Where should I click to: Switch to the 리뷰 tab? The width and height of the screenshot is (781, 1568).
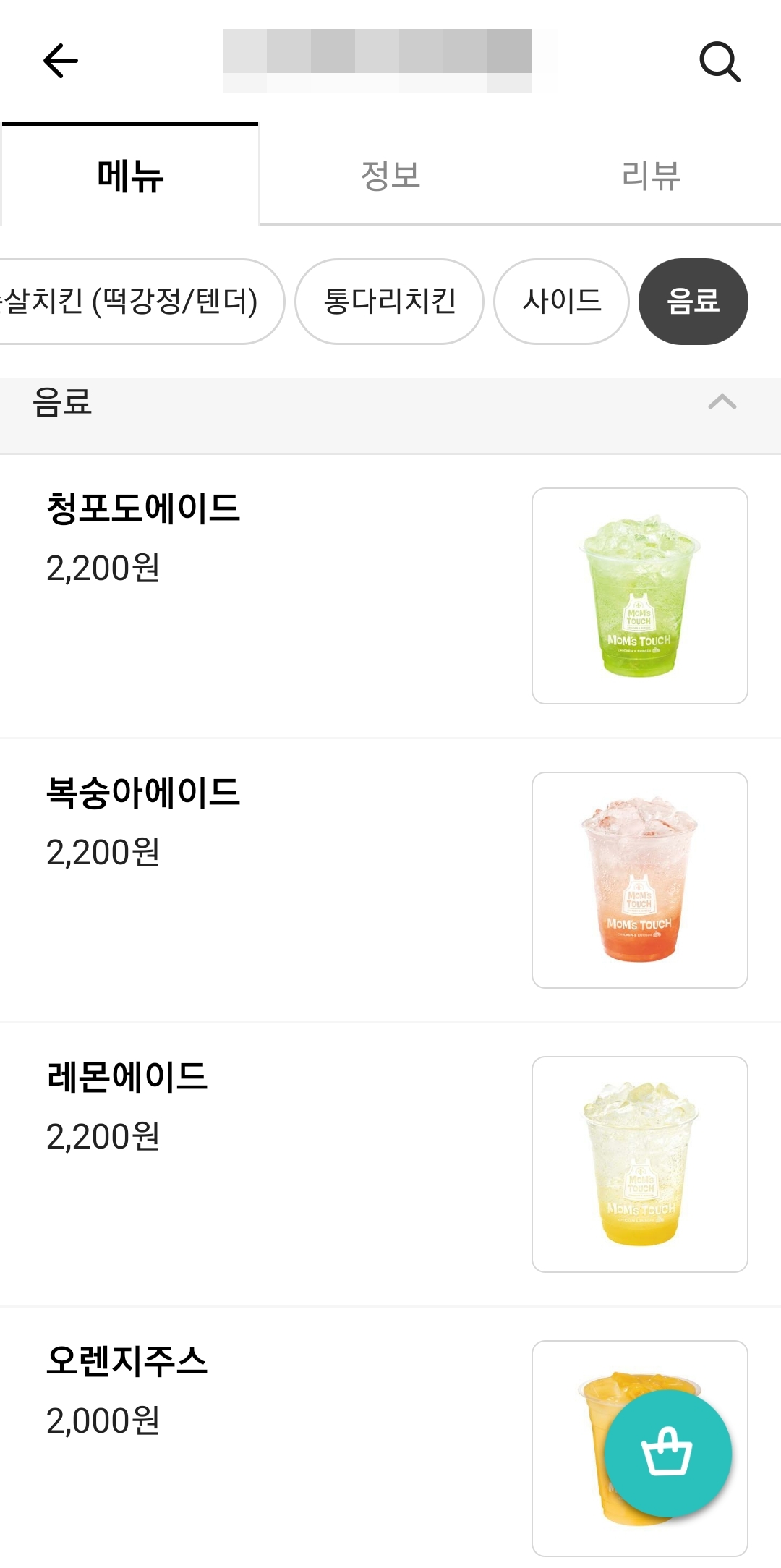point(651,176)
